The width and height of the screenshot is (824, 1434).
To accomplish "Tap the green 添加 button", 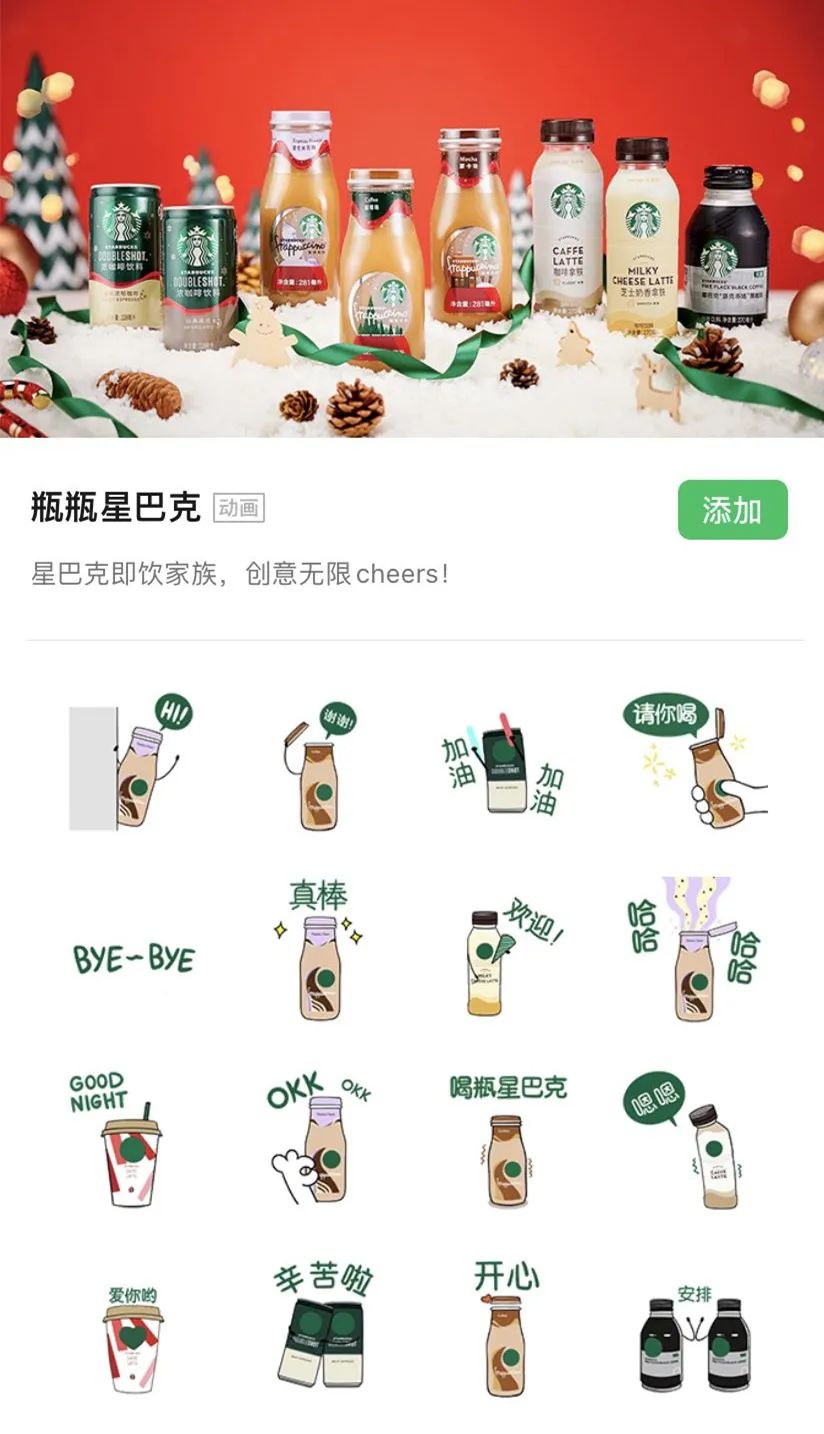I will [x=732, y=510].
